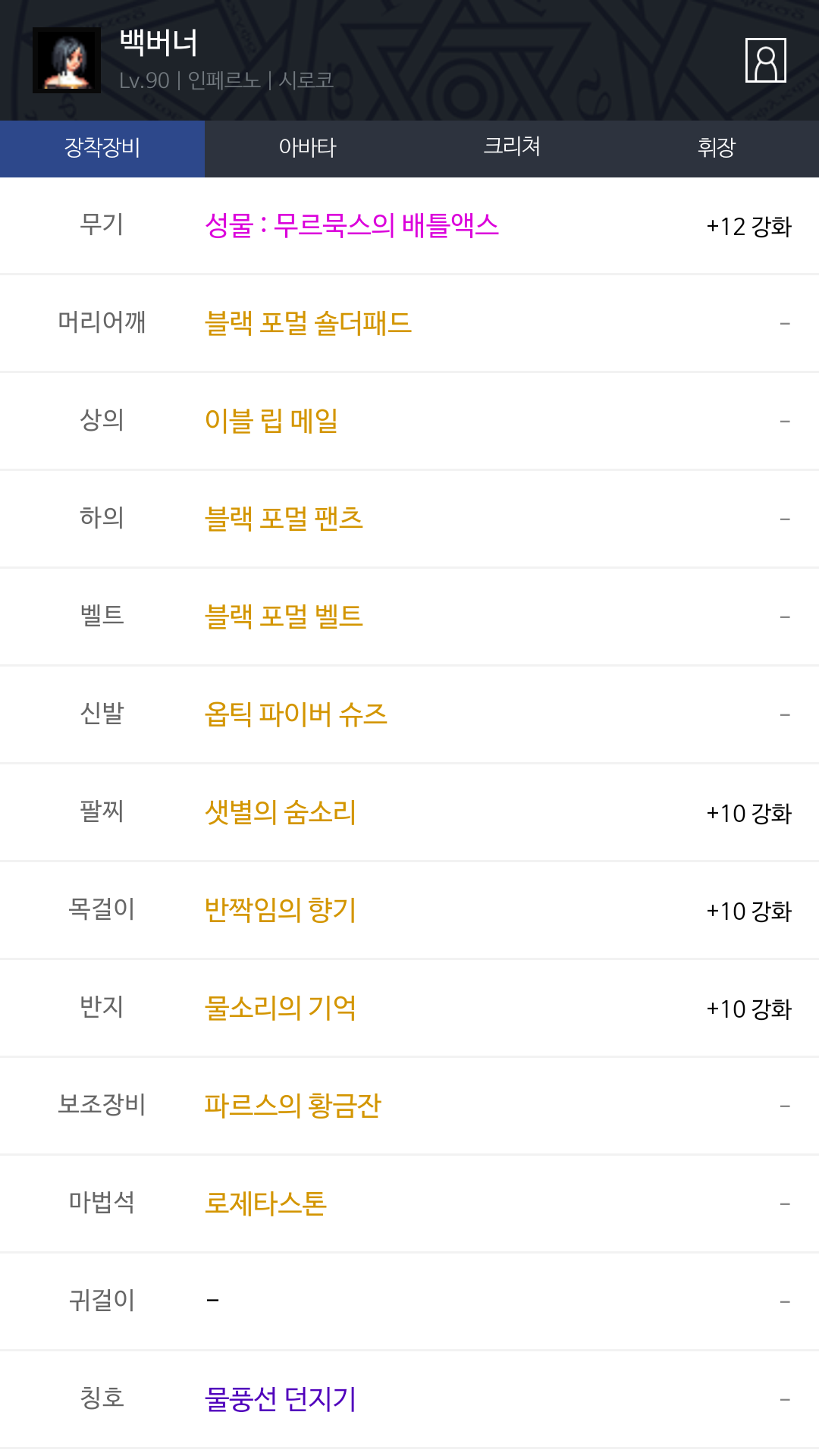
Task: View 블랙 포멀 팬츠 item
Action: (x=284, y=519)
